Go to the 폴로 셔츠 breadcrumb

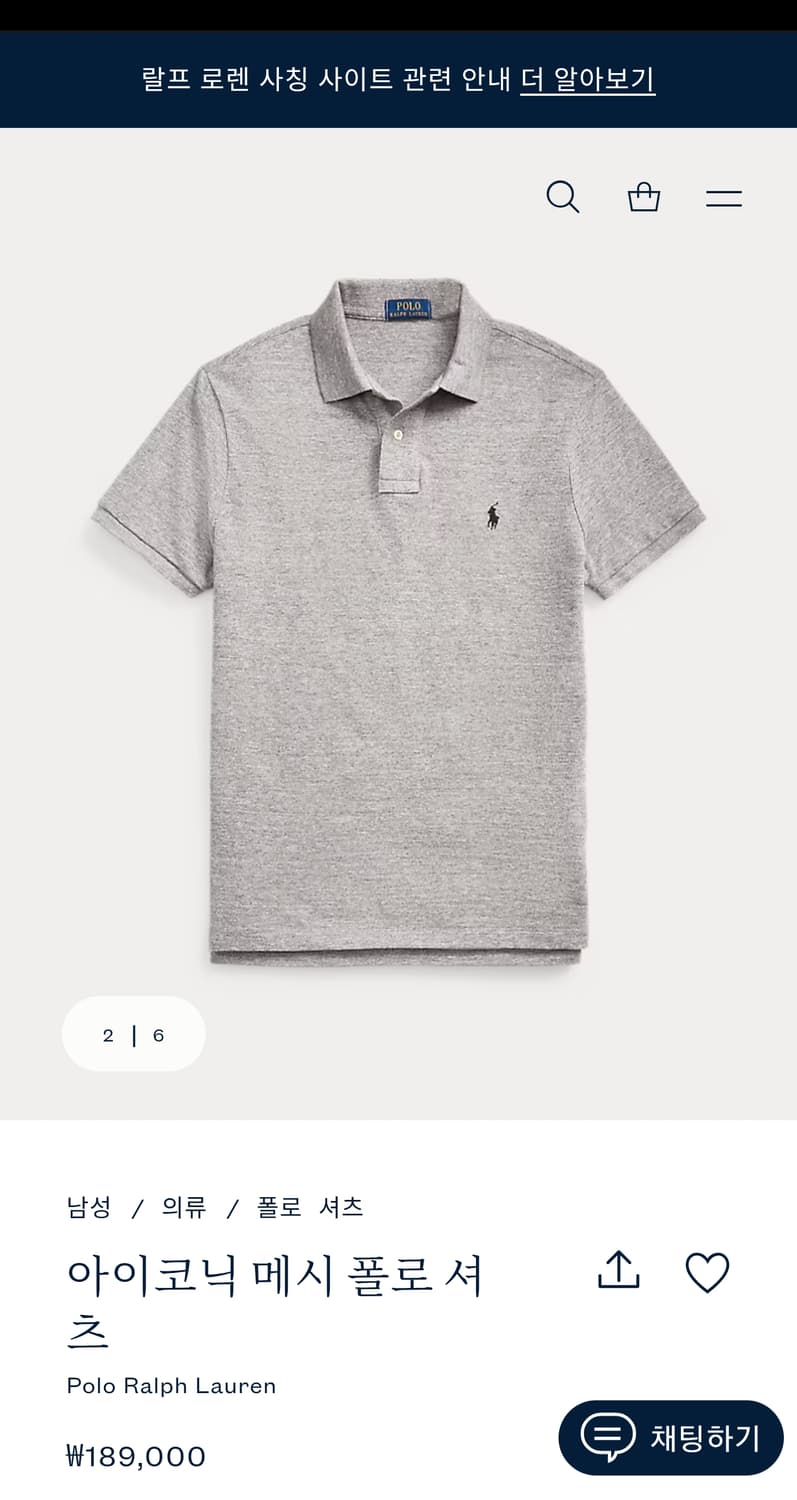(x=310, y=1207)
